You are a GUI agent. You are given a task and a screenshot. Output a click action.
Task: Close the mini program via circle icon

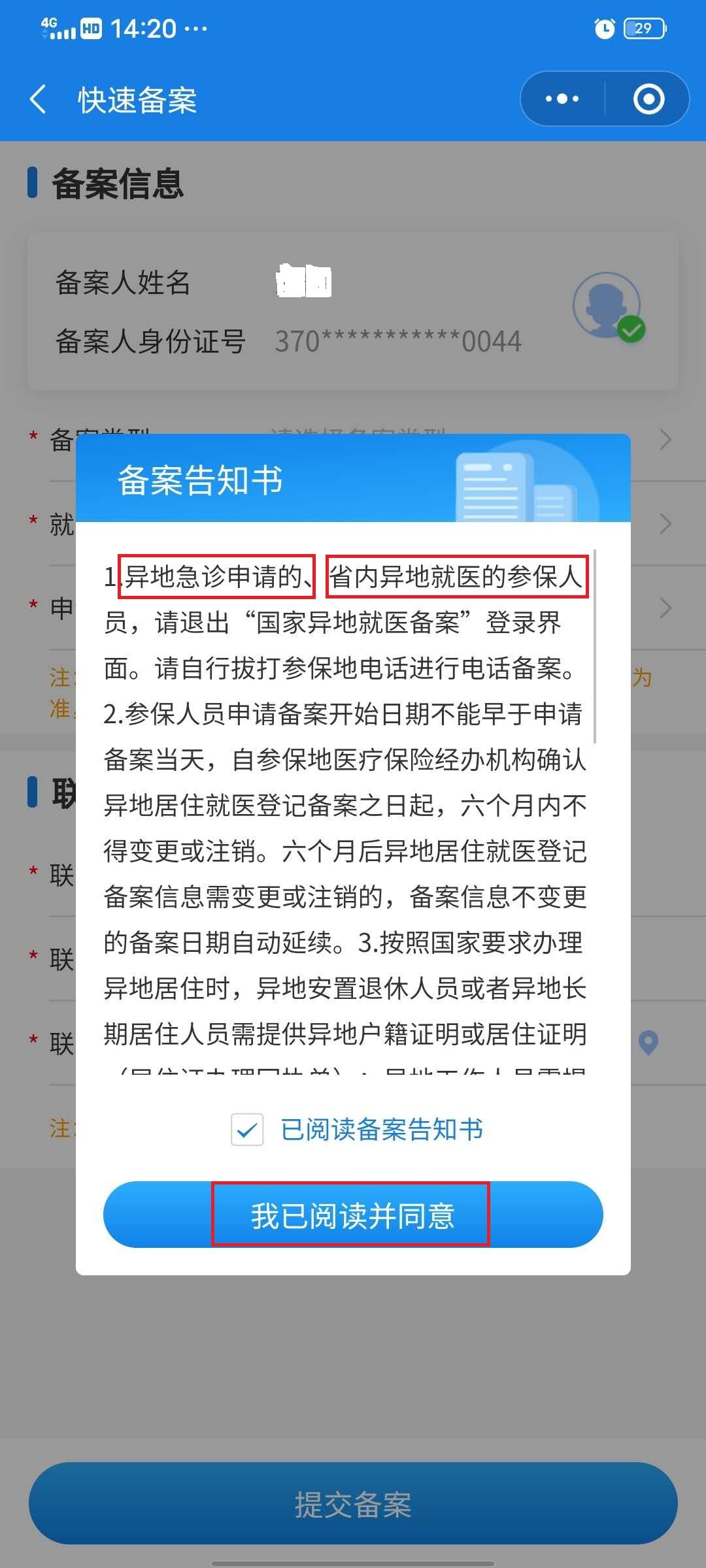coord(648,99)
